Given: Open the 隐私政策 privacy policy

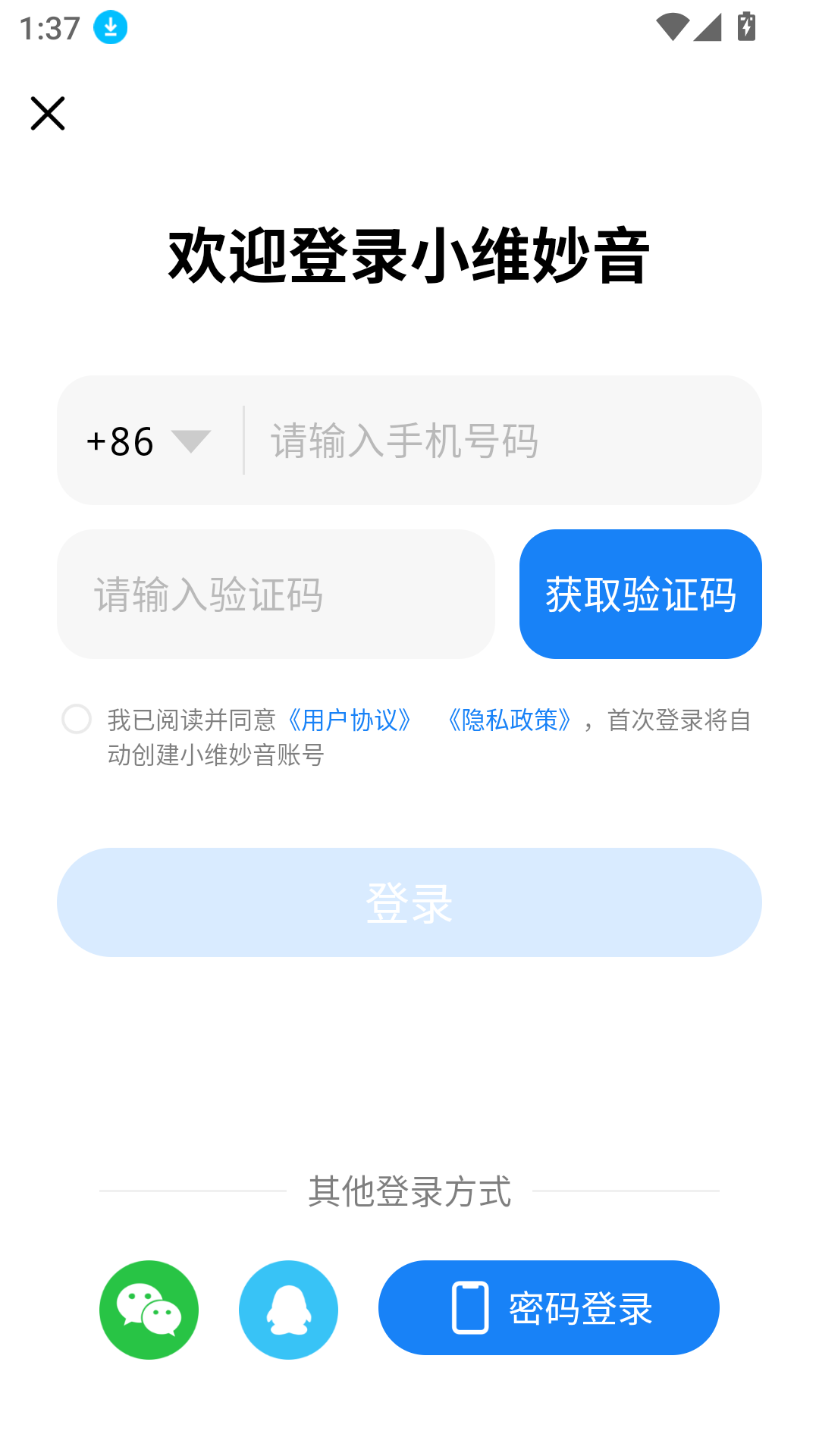Looking at the screenshot, I should click(x=510, y=720).
